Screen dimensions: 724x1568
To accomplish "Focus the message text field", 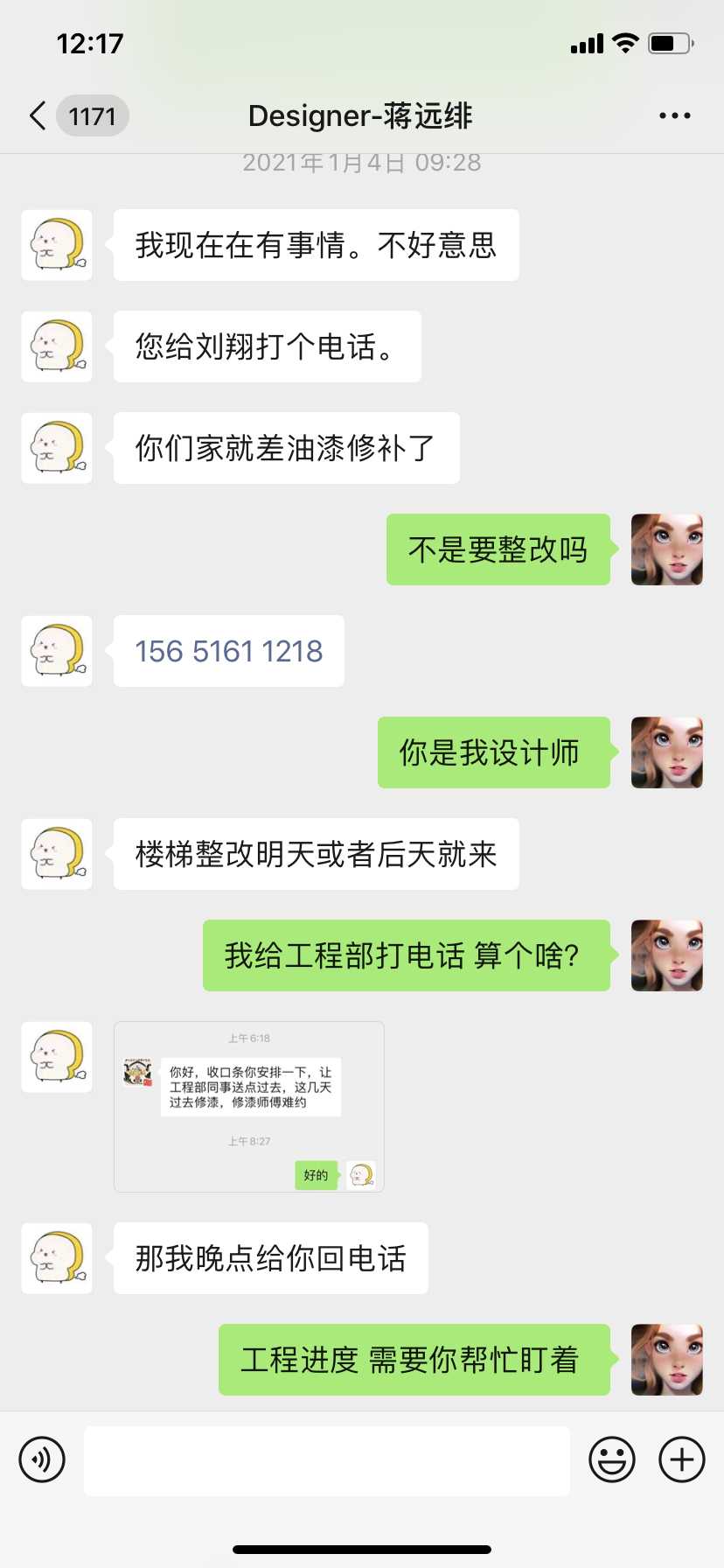I will click(x=327, y=1459).
